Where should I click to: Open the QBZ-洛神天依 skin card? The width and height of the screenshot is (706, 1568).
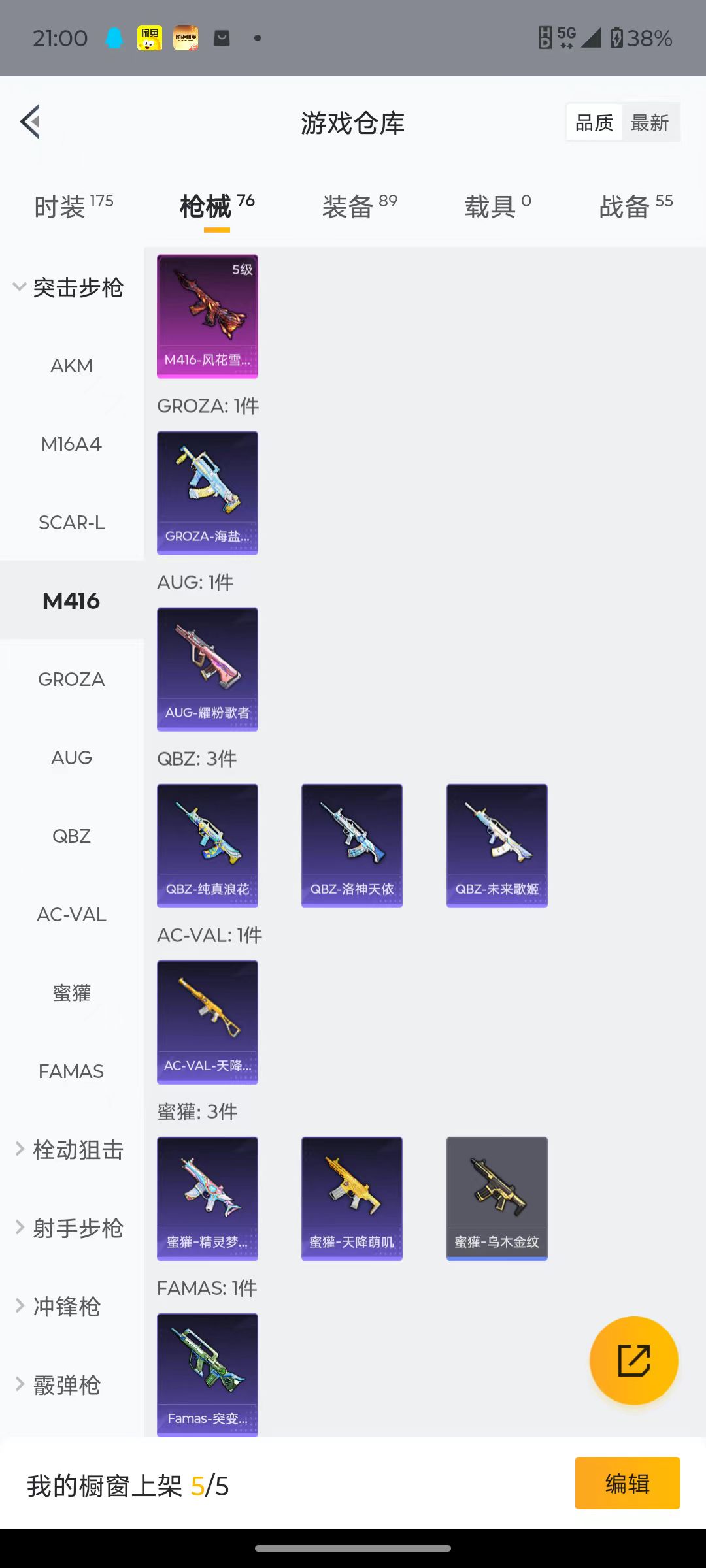(x=352, y=846)
